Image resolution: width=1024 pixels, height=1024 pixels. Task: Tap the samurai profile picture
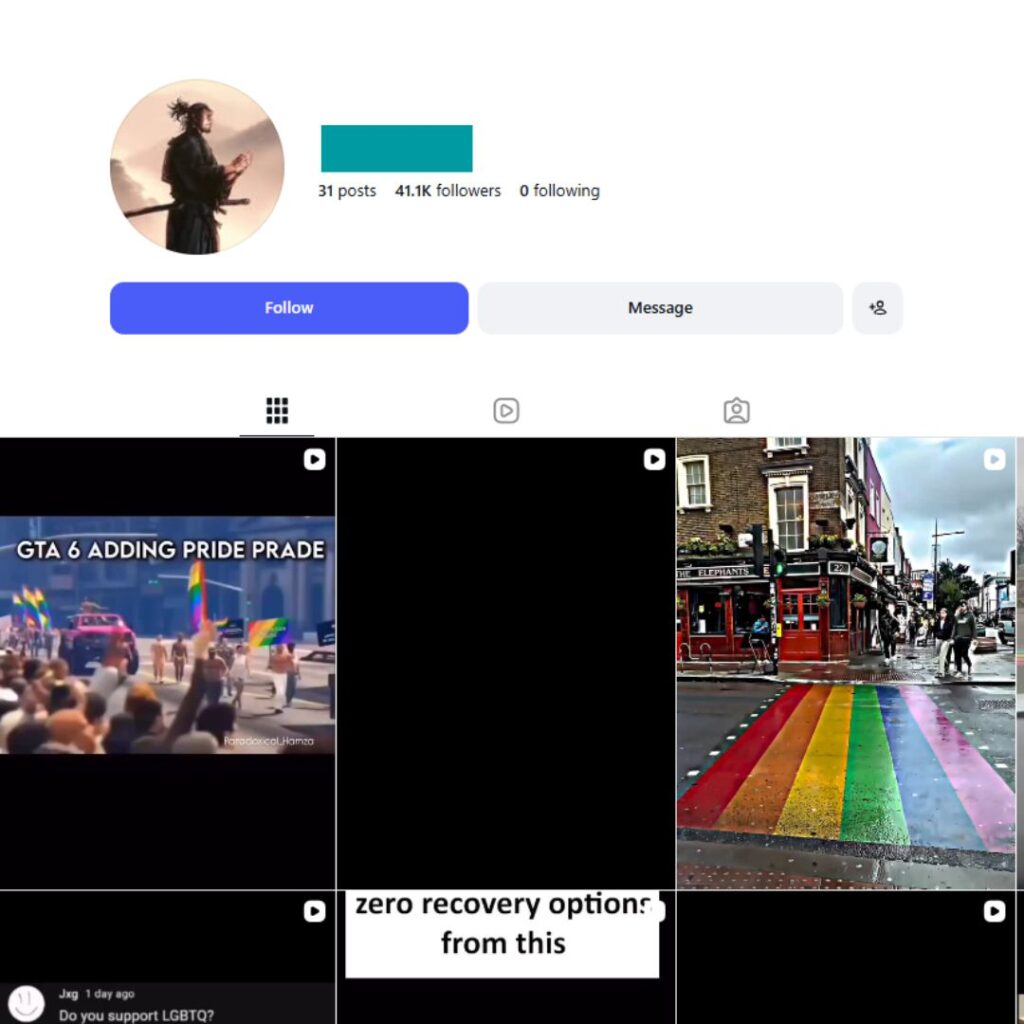[197, 167]
